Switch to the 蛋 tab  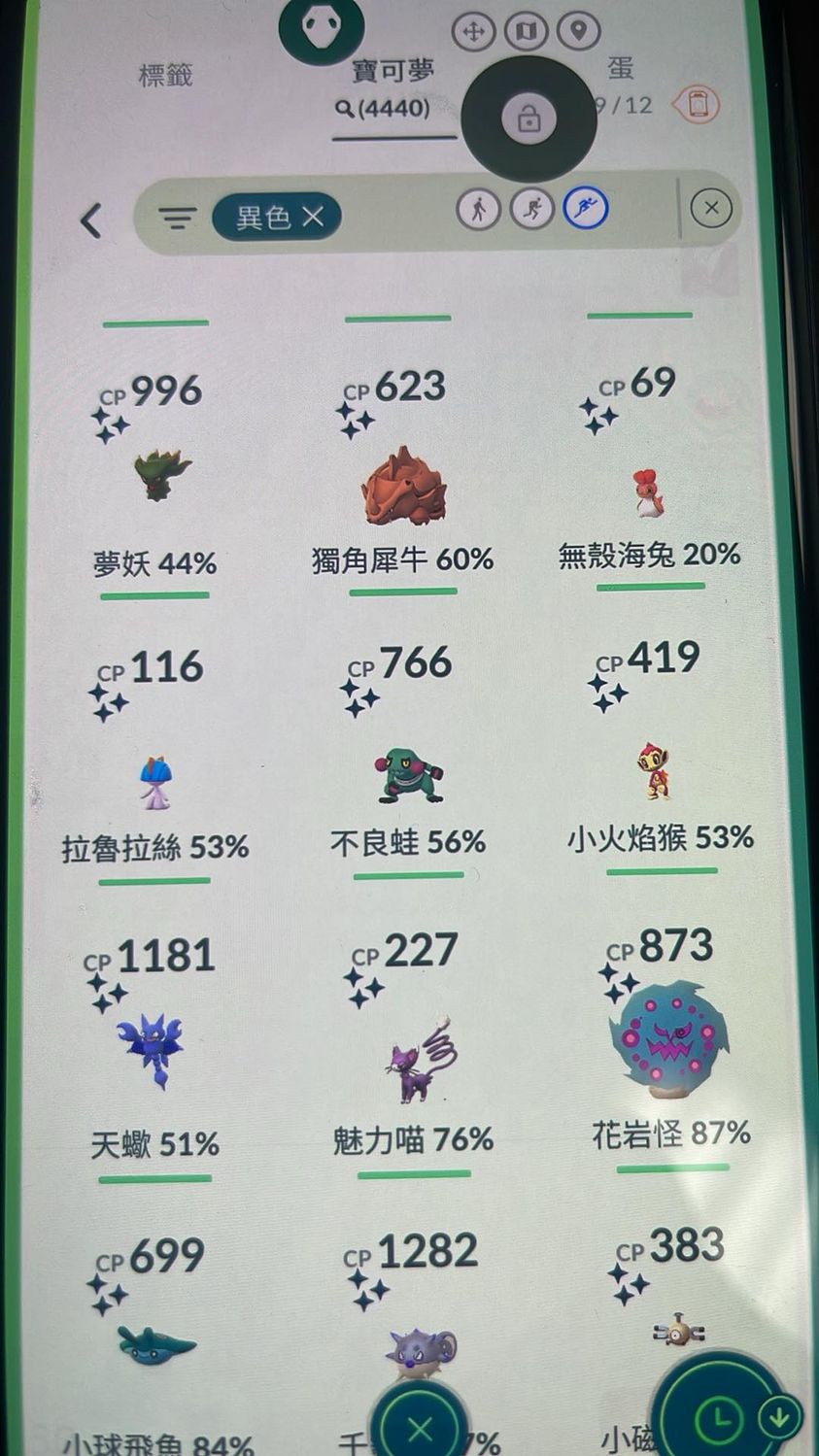click(620, 68)
